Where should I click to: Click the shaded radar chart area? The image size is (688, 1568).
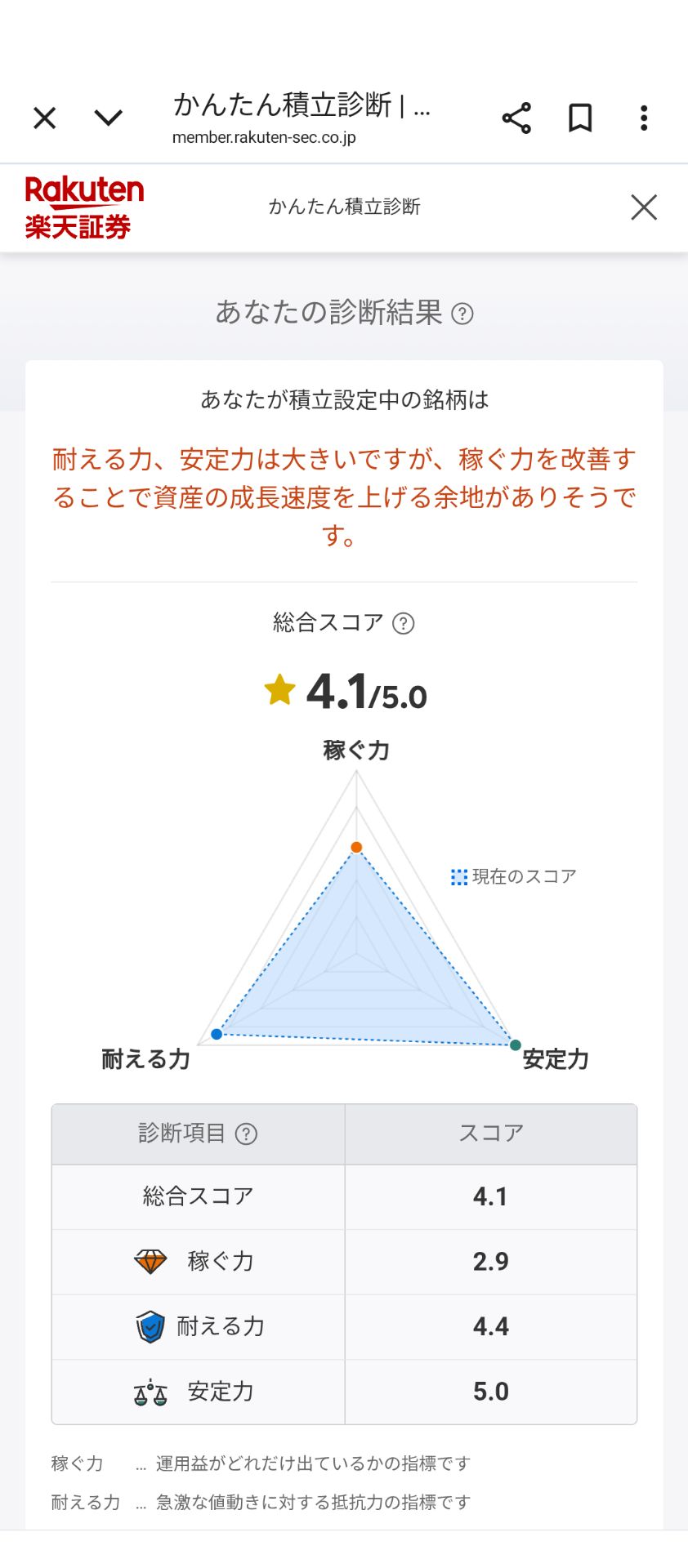[356, 964]
